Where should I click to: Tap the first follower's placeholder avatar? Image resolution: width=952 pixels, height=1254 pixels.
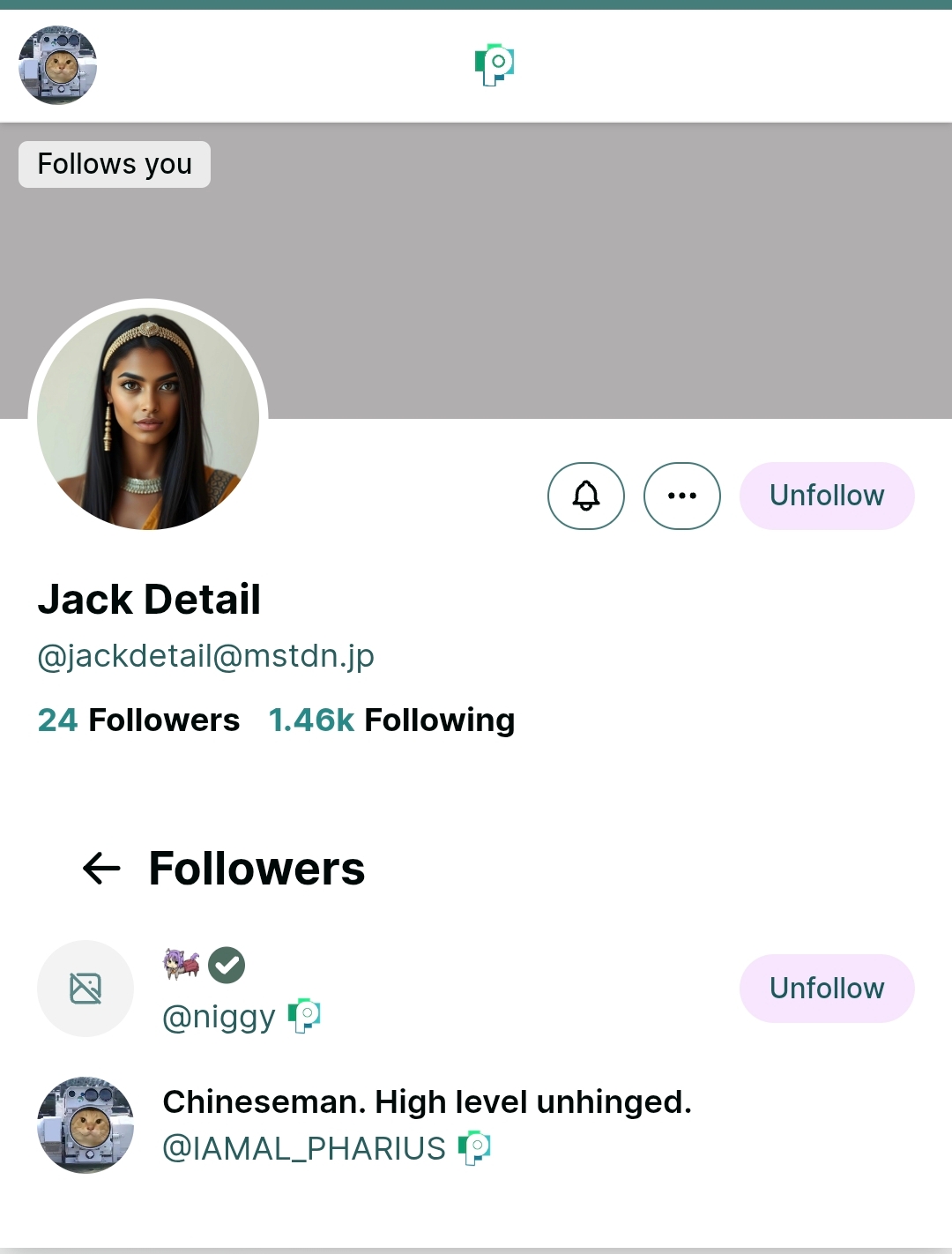(86, 989)
